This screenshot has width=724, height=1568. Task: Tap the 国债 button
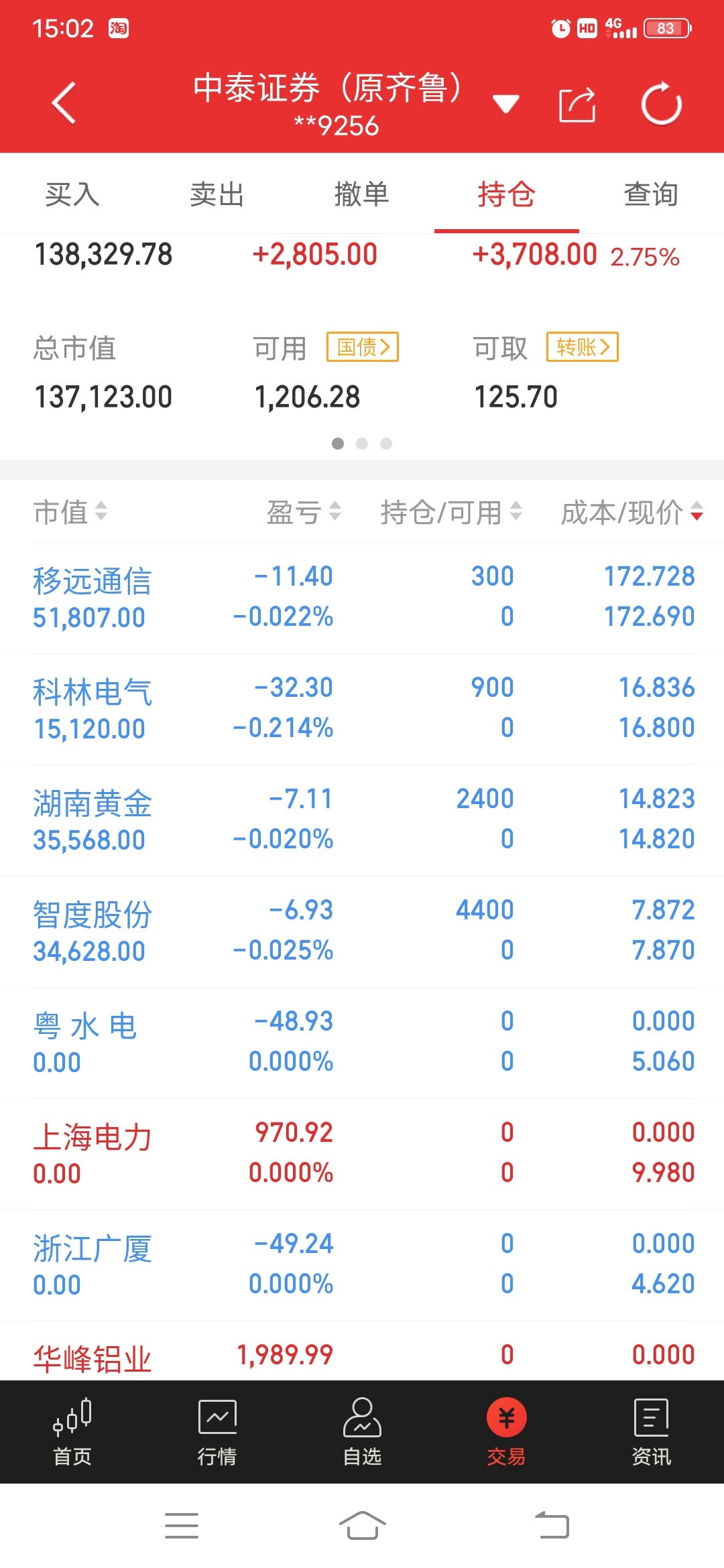point(363,347)
